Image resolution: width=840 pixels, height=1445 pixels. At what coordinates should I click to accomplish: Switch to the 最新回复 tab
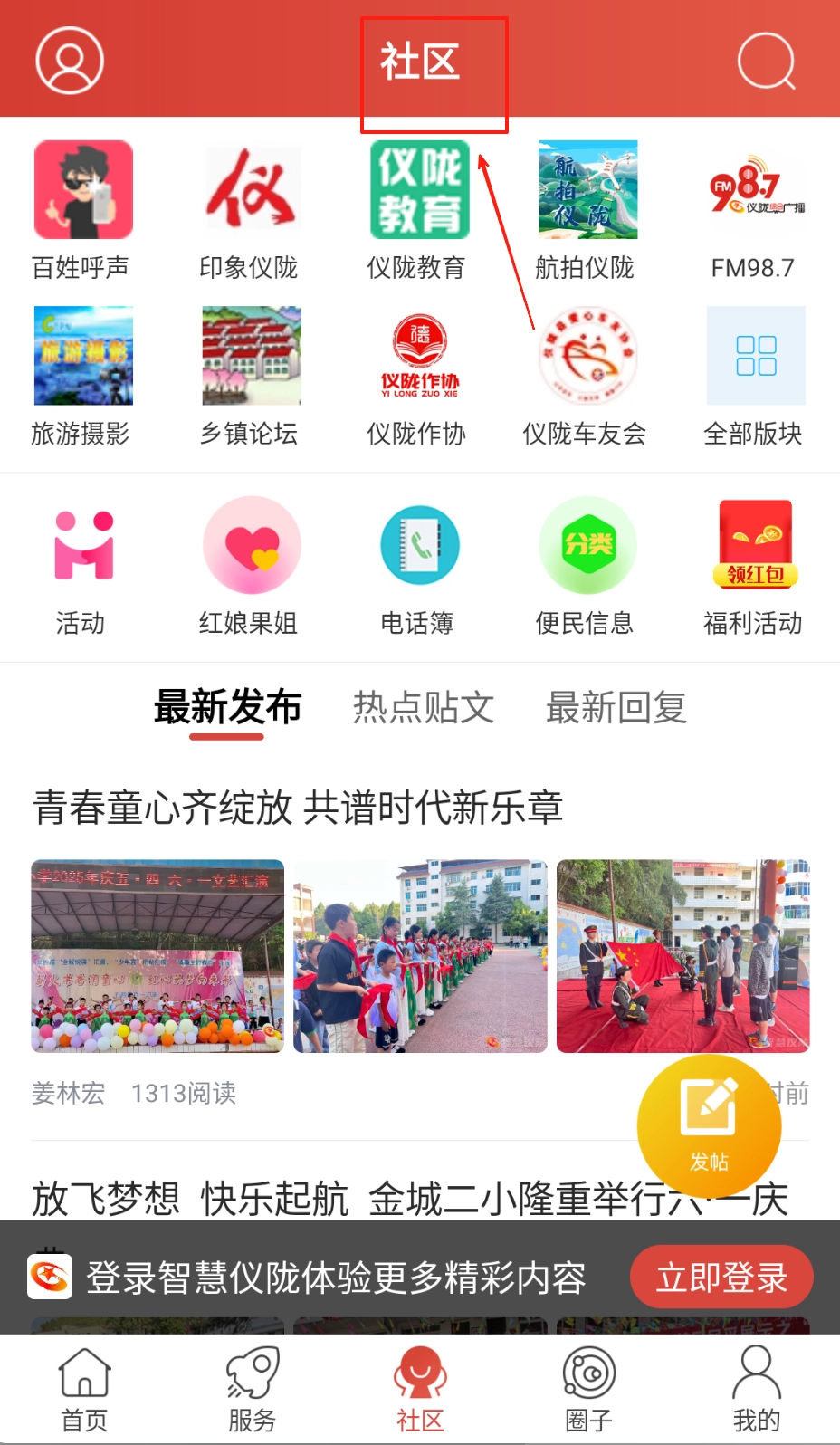pyautogui.click(x=616, y=708)
